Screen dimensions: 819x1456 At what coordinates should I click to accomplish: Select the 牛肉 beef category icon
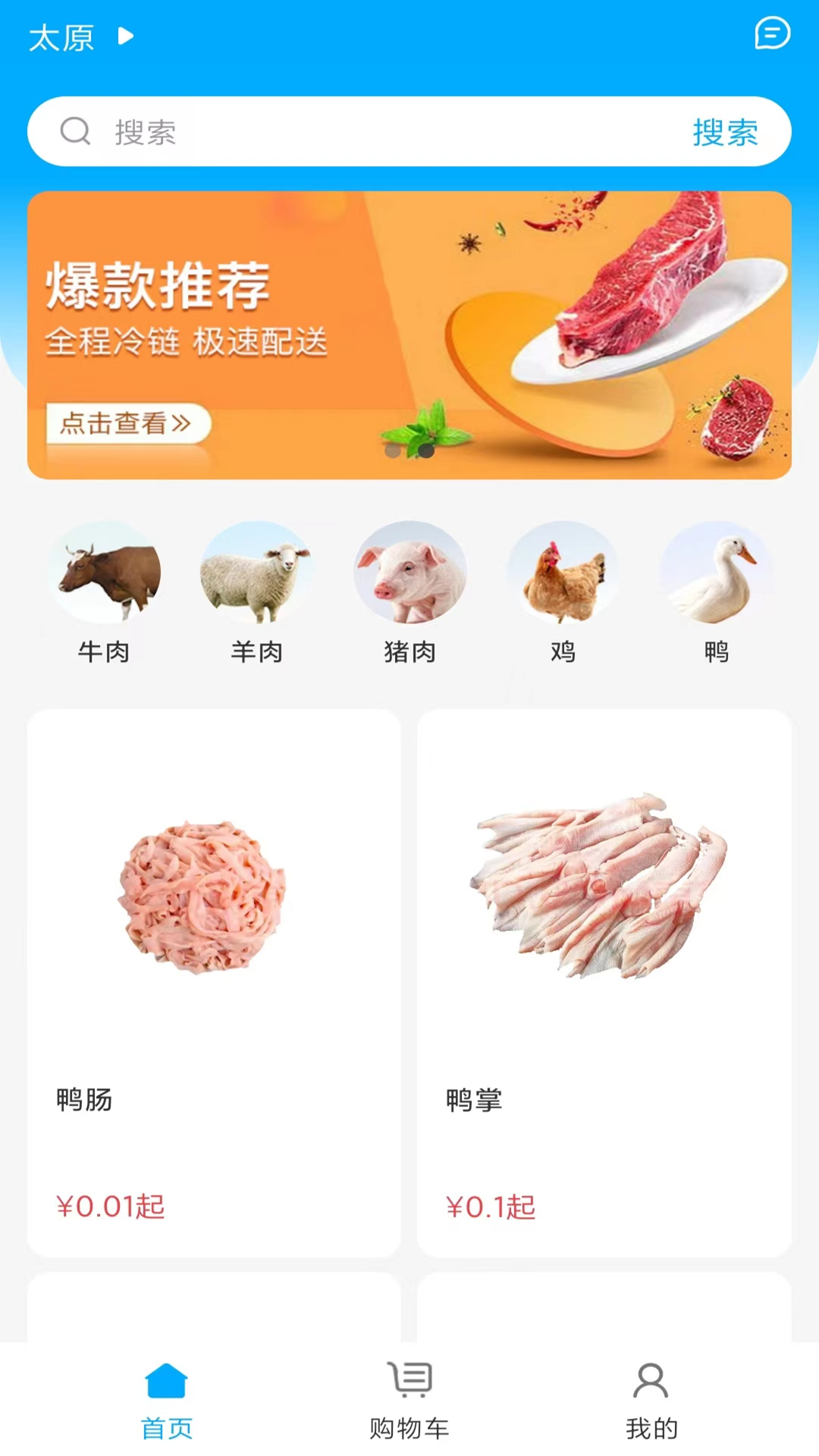click(x=105, y=574)
